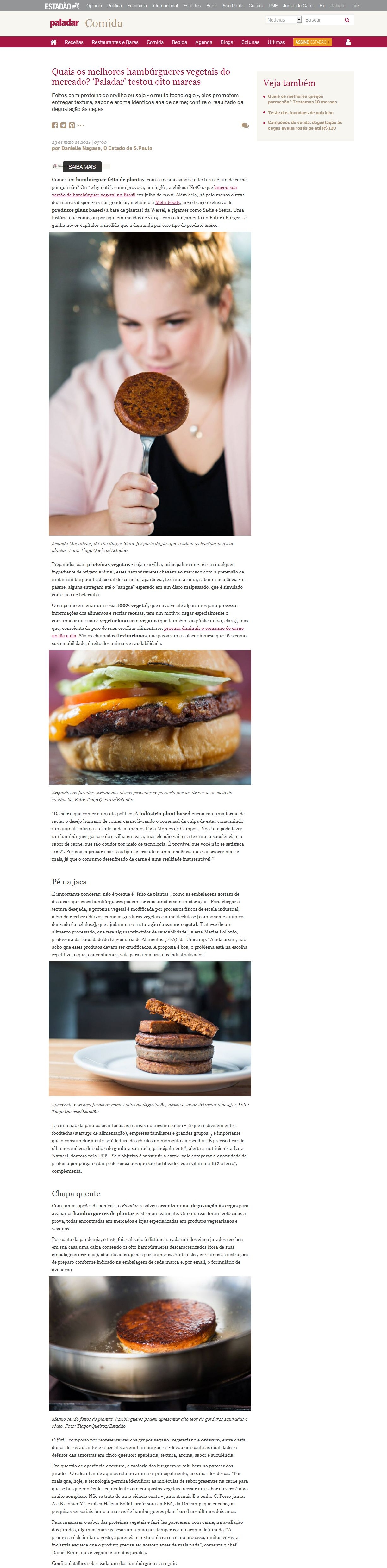Open the article comments icon

pos(245,126)
